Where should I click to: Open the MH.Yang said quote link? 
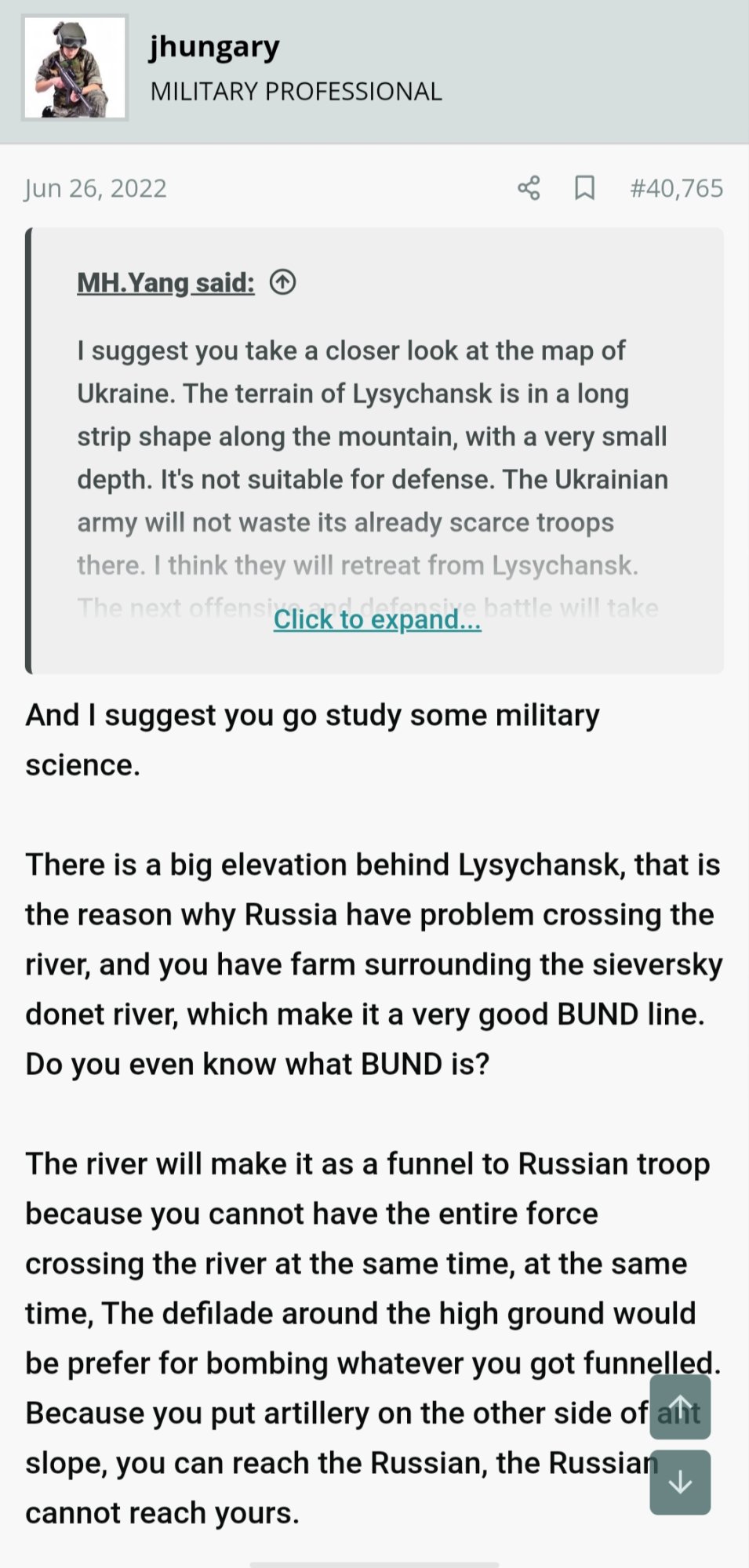coord(165,282)
